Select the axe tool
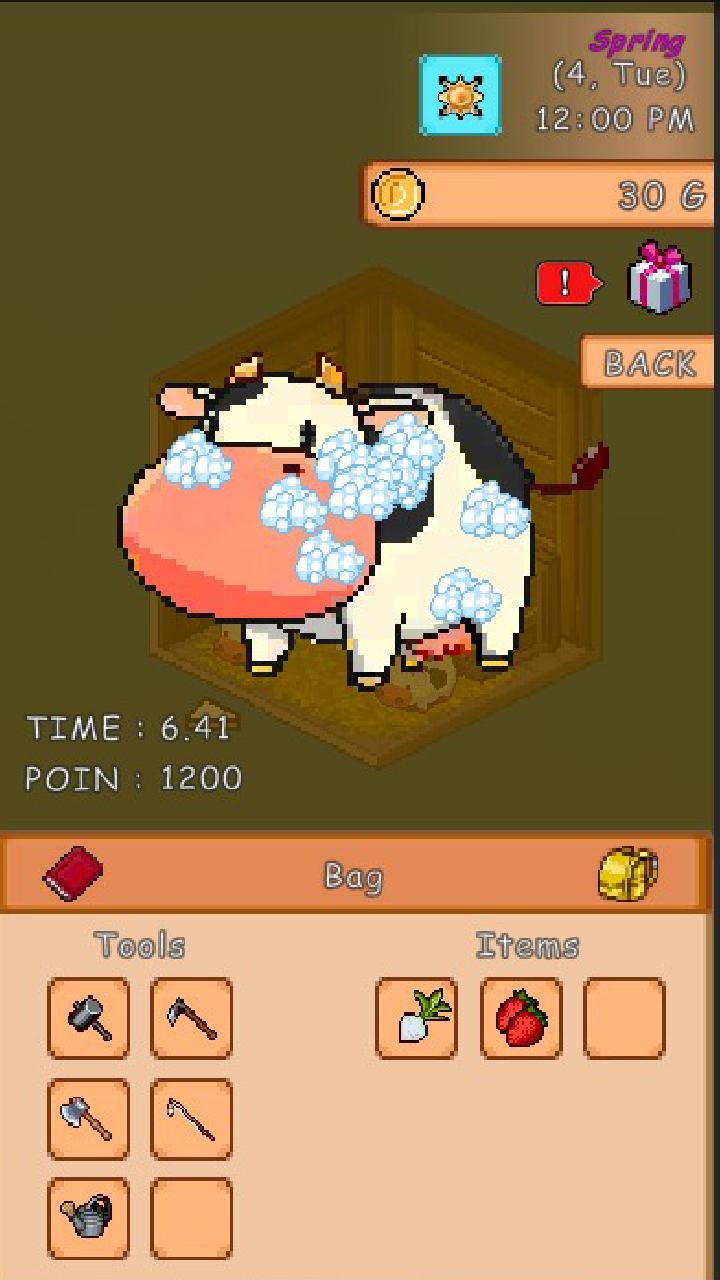This screenshot has height=1280, width=720. coord(88,1118)
